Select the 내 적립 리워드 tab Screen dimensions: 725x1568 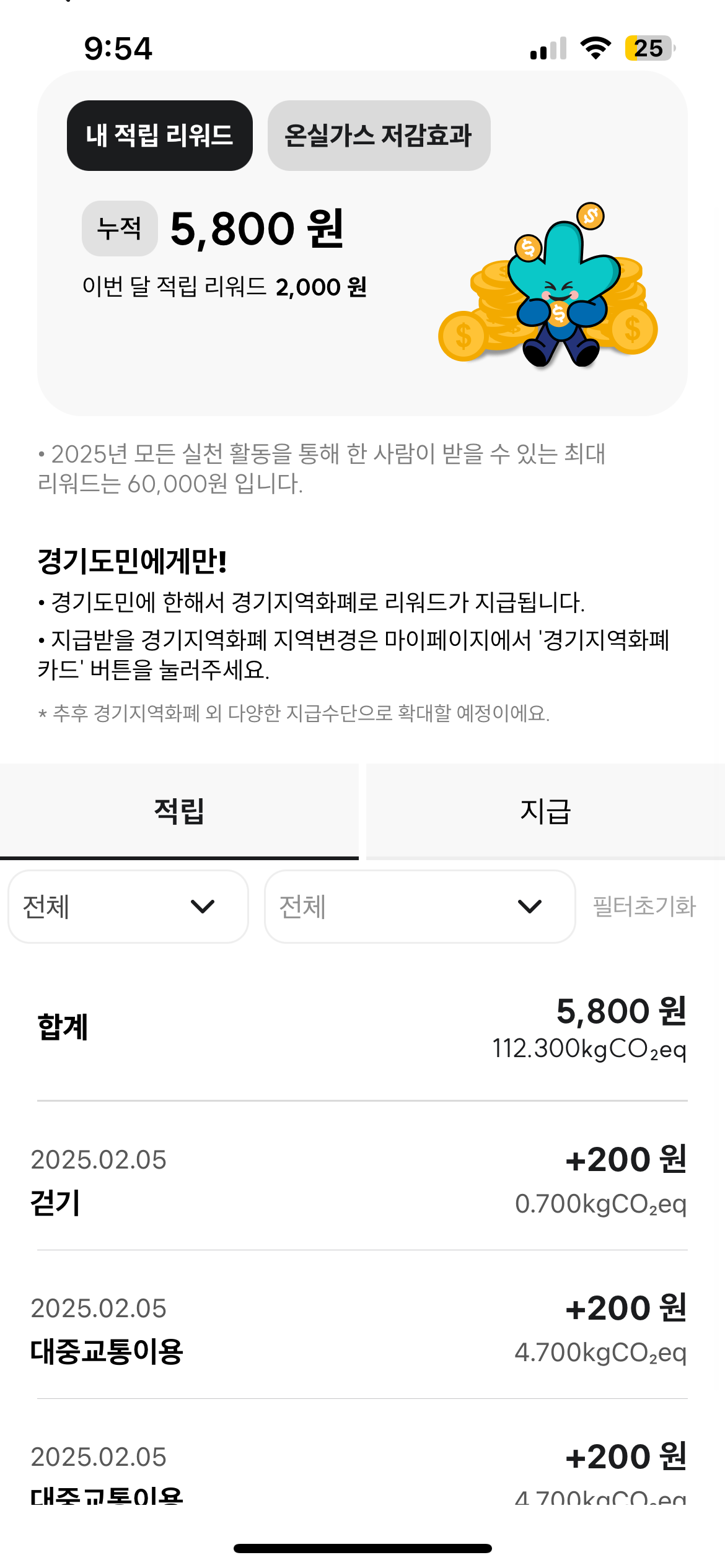point(160,137)
